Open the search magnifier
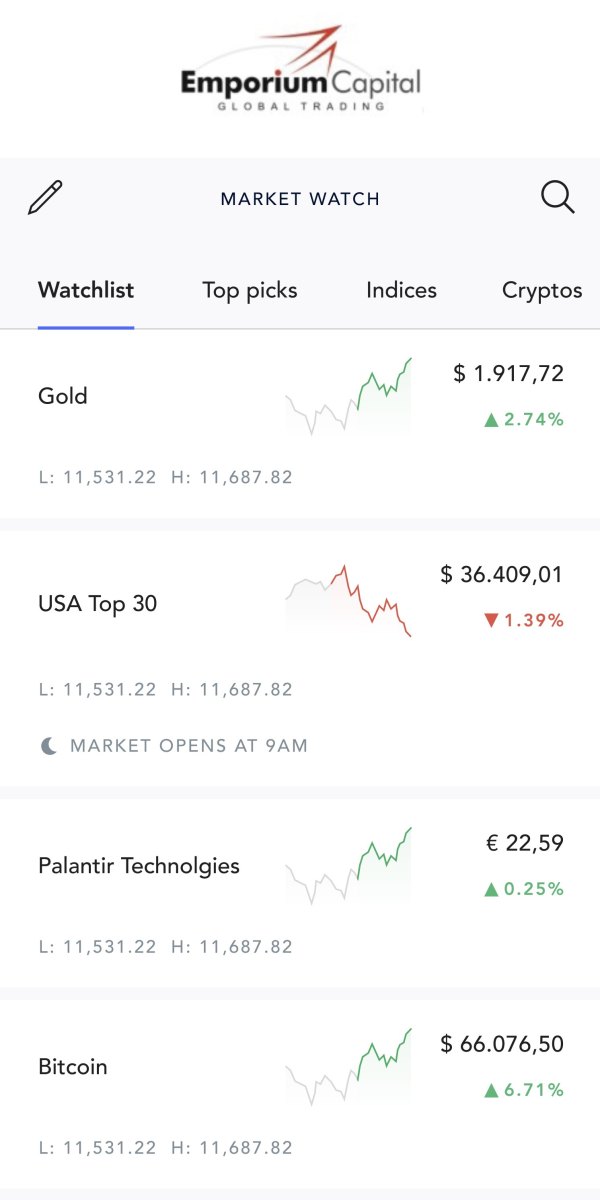This screenshot has height=1200, width=600. click(x=558, y=197)
